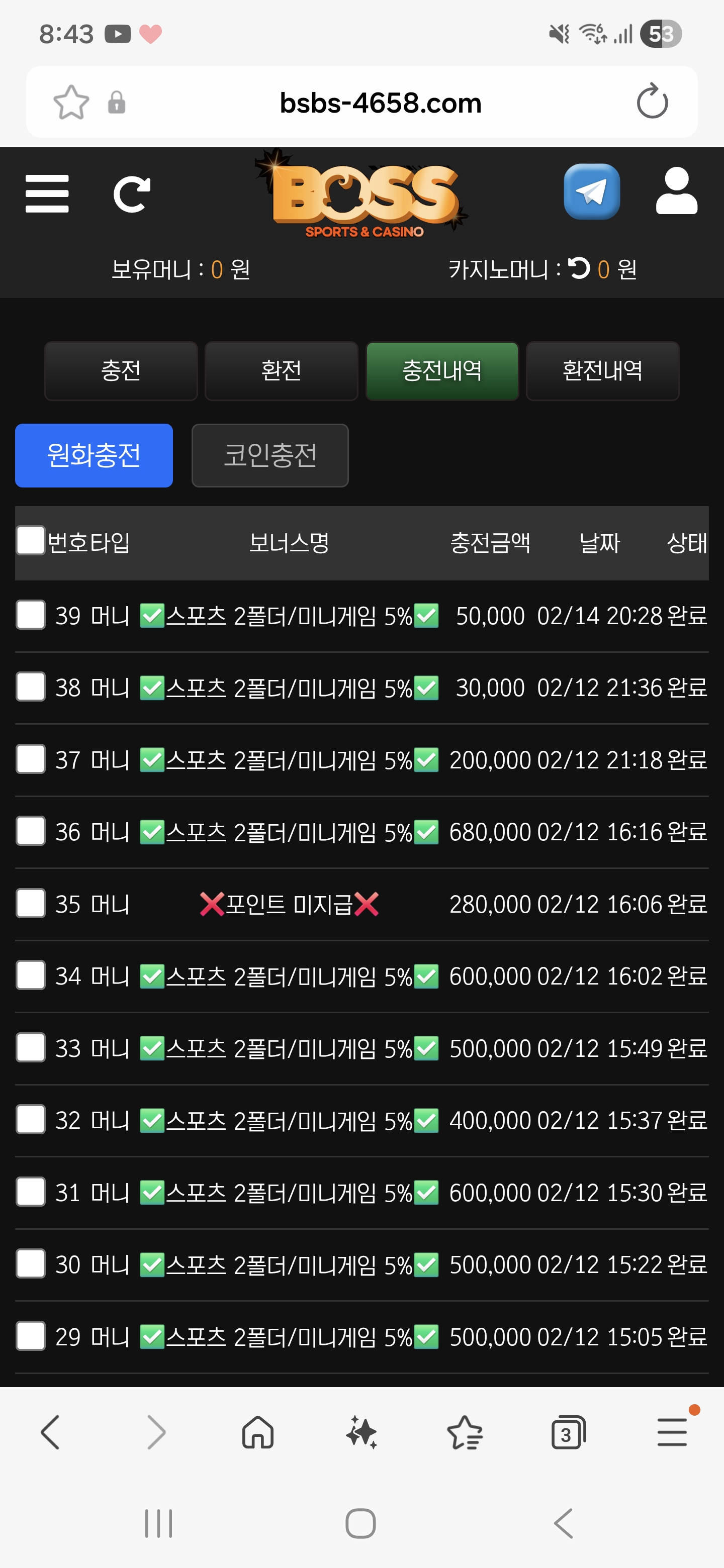Select the 코인충전 button
Viewport: 724px width, 1568px height.
pos(270,455)
